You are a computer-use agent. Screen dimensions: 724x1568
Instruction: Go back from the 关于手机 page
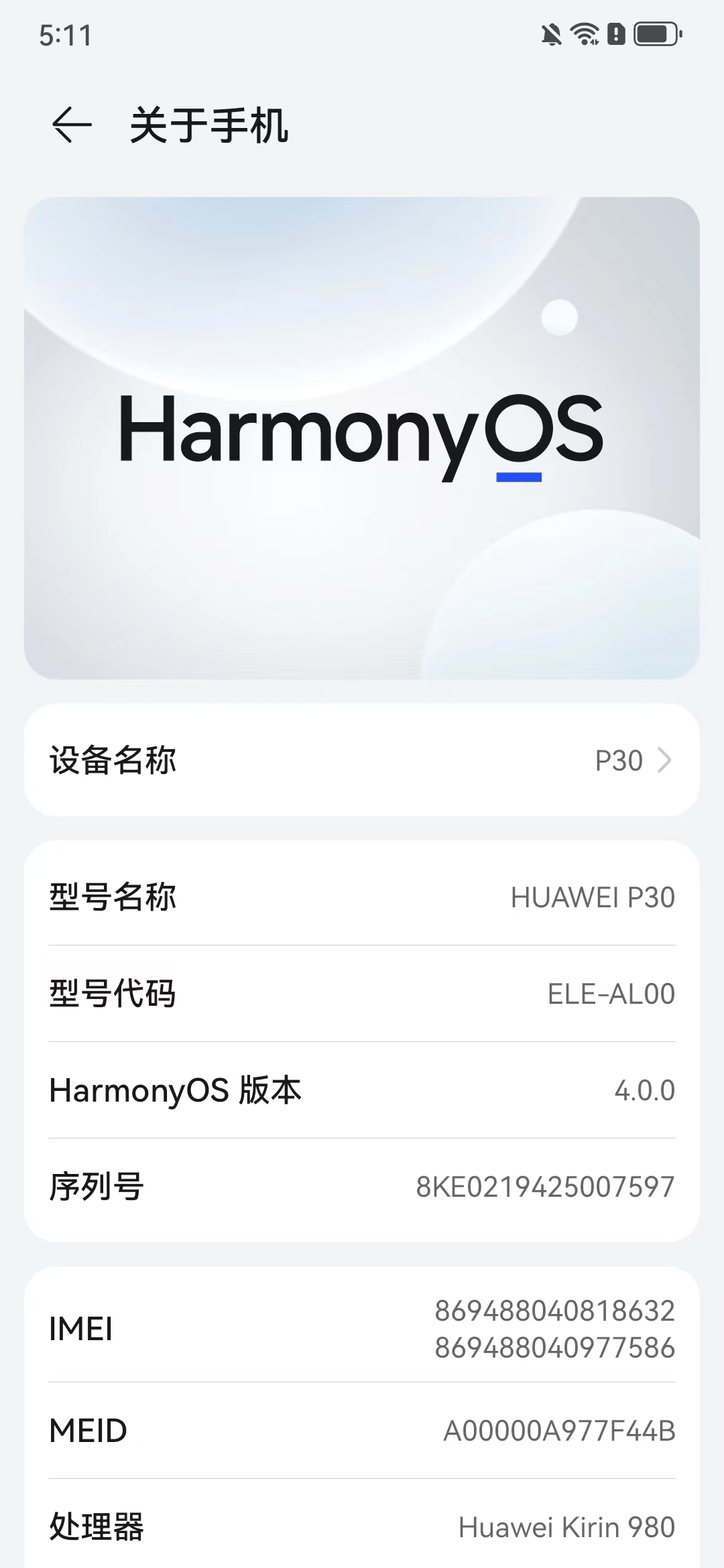(71, 125)
